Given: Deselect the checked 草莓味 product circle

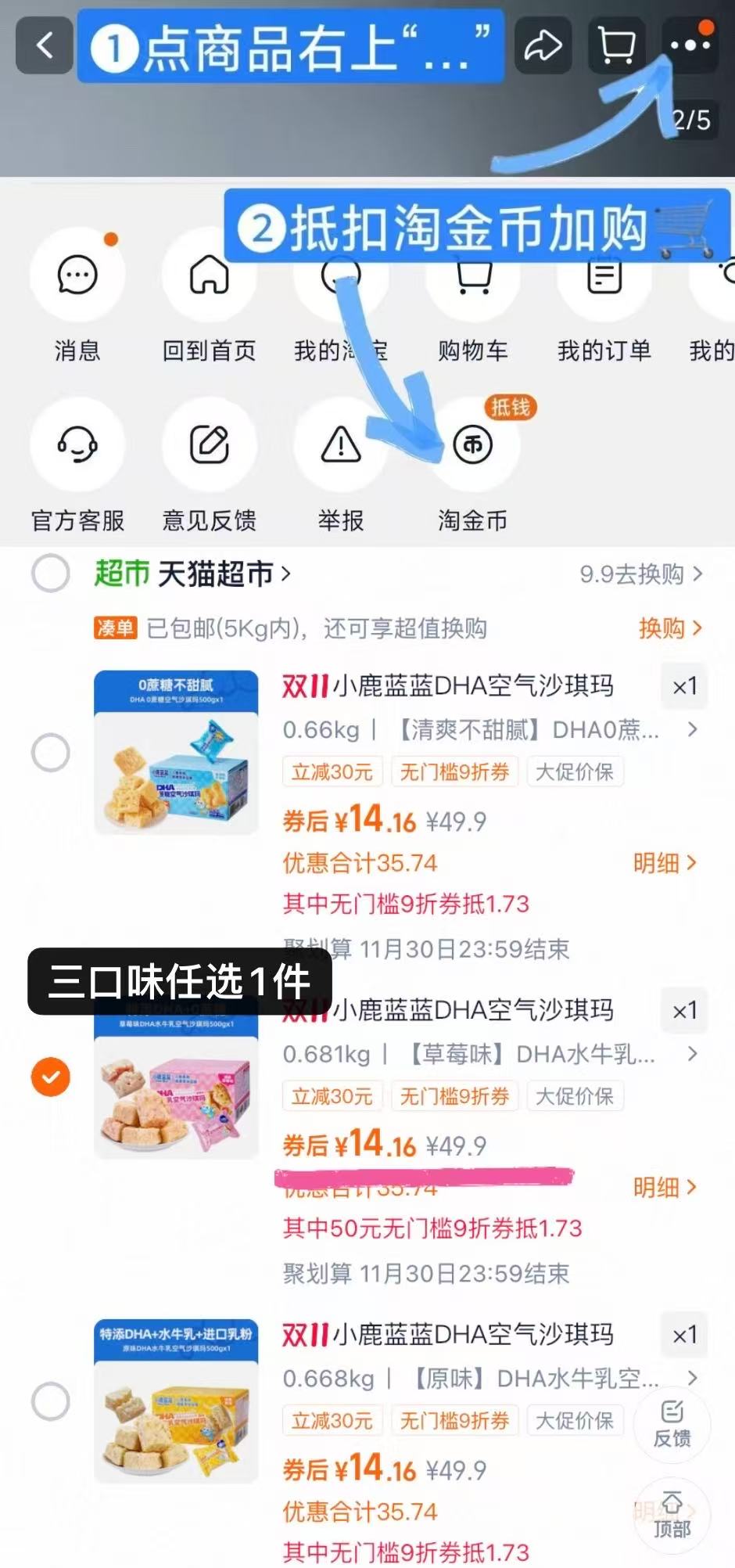Looking at the screenshot, I should pos(50,1076).
